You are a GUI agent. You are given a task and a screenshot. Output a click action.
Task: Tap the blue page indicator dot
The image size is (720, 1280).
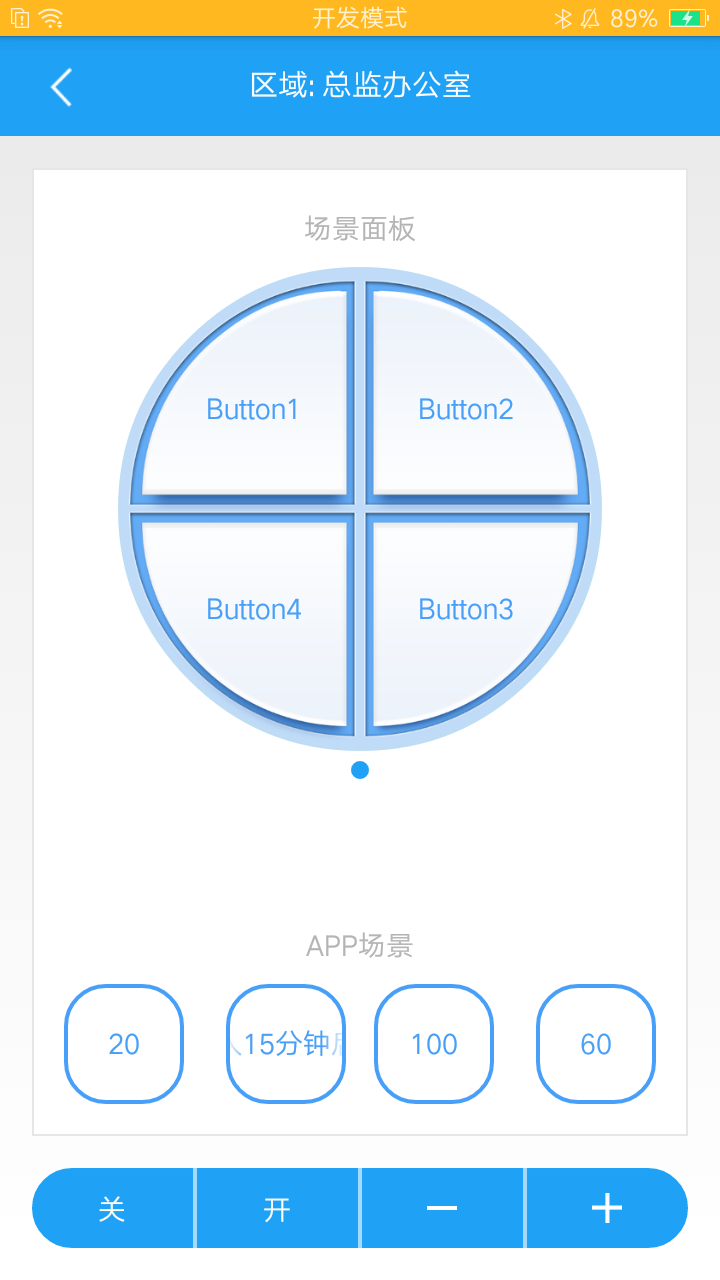pyautogui.click(x=360, y=770)
